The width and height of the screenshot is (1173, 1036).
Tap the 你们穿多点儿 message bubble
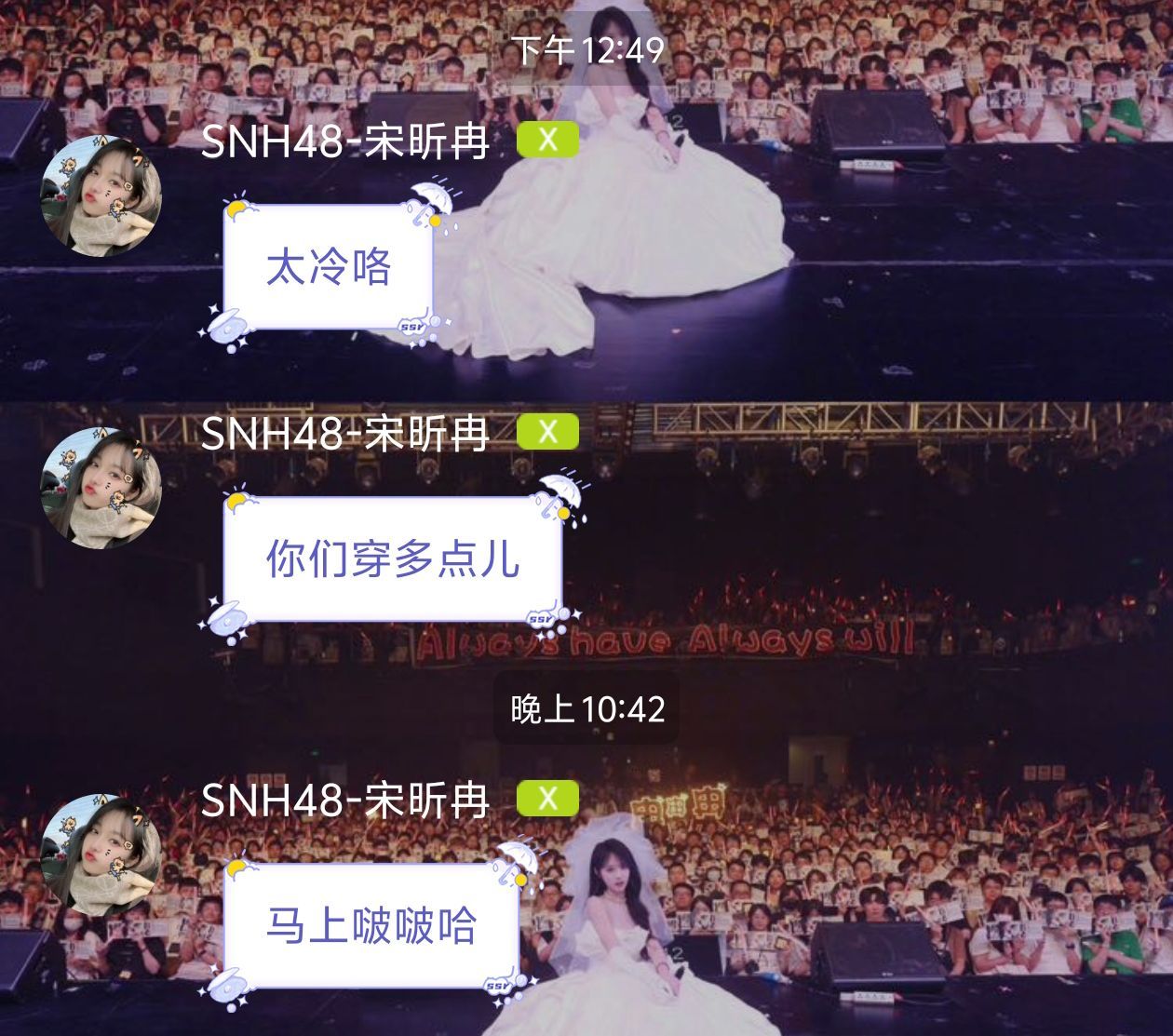392,559
